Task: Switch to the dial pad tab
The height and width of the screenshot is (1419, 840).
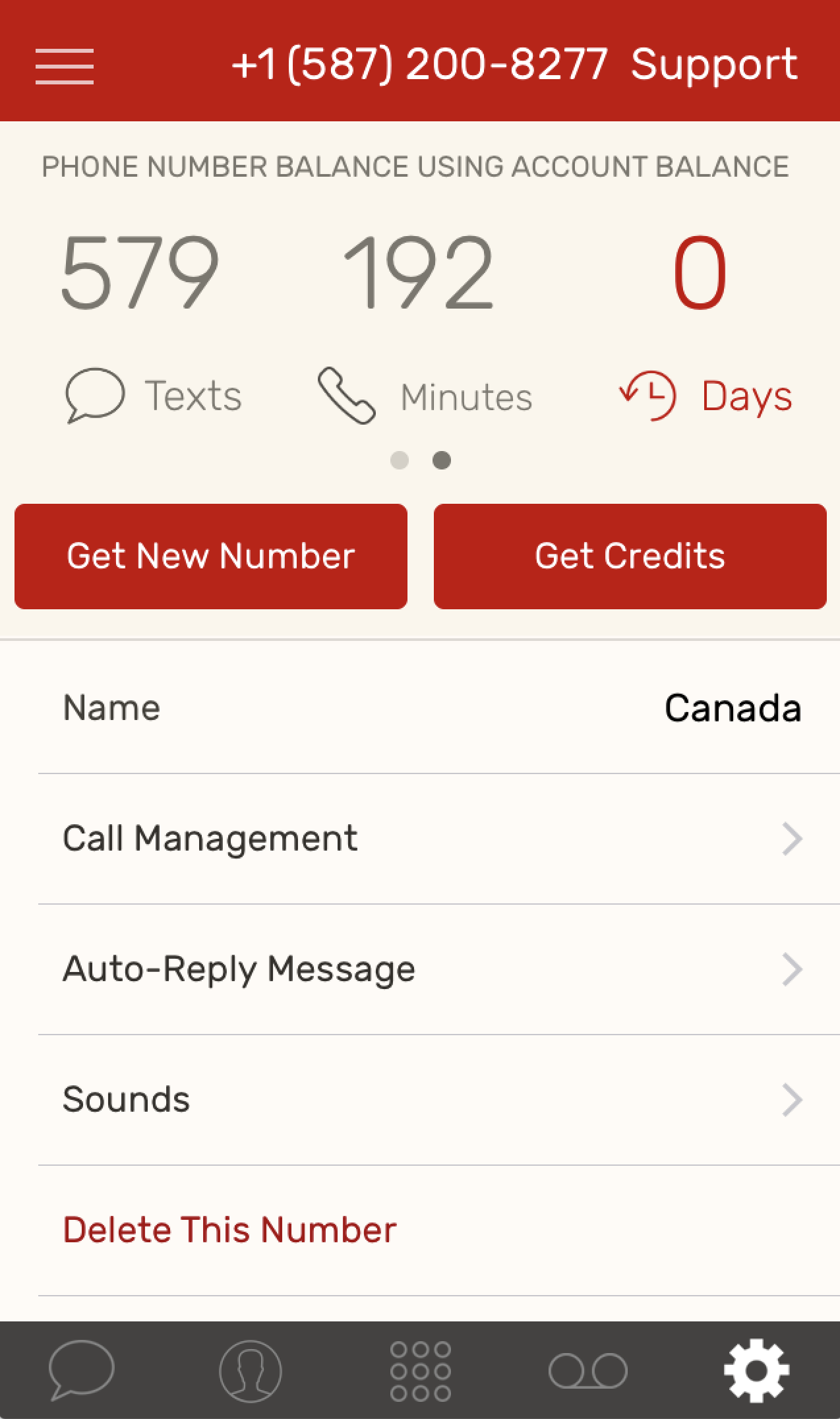Action: pos(421,1370)
